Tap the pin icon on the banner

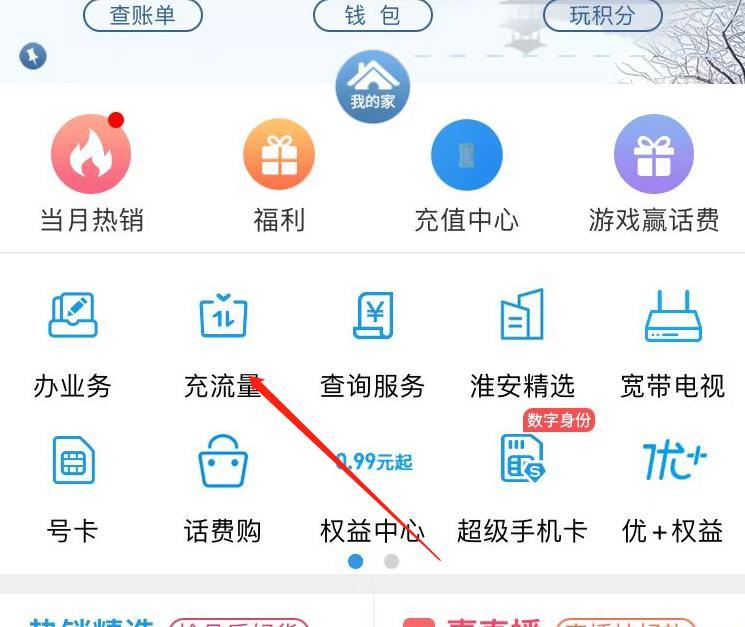click(x=32, y=57)
